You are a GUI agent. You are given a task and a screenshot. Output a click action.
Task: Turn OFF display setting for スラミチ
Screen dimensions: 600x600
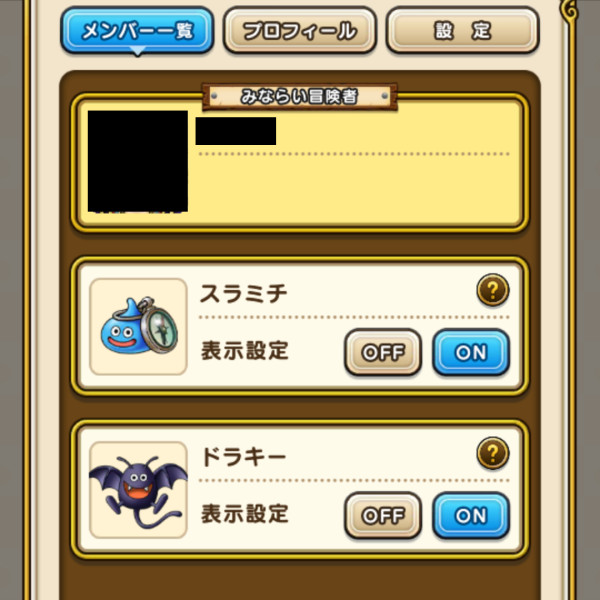coord(383,353)
